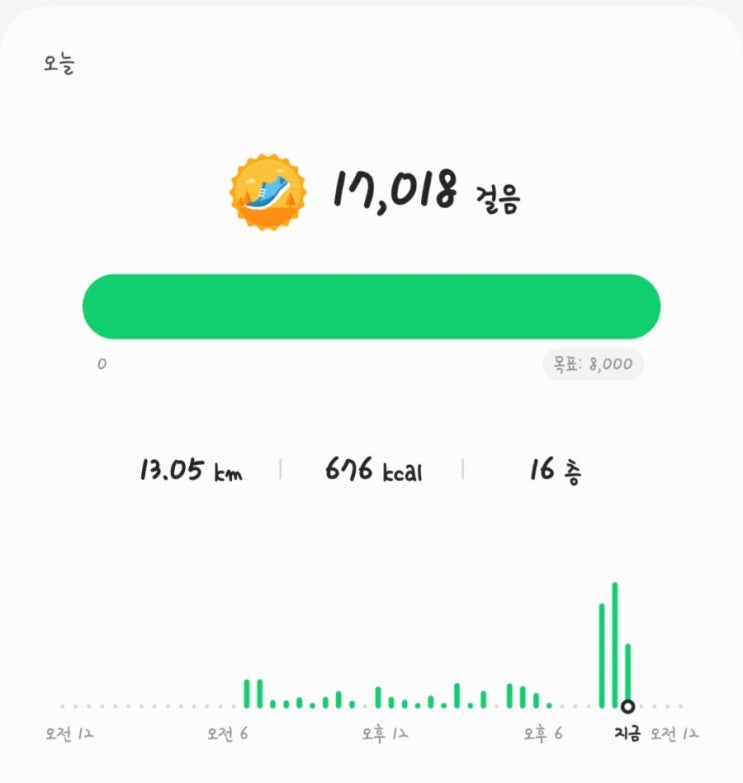743x783 pixels.
Task: Open the 목표: 8,000 step goal chip
Action: click(593, 365)
